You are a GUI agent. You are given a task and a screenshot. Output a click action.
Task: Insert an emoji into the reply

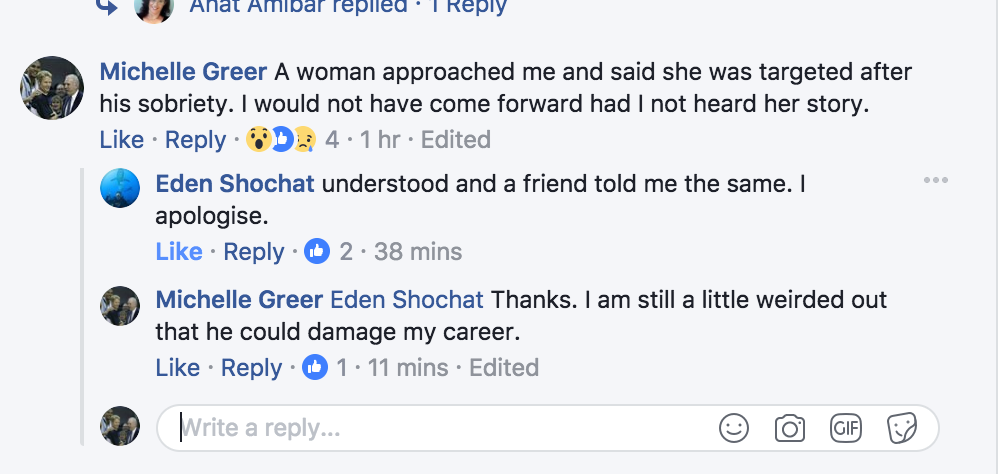click(734, 428)
